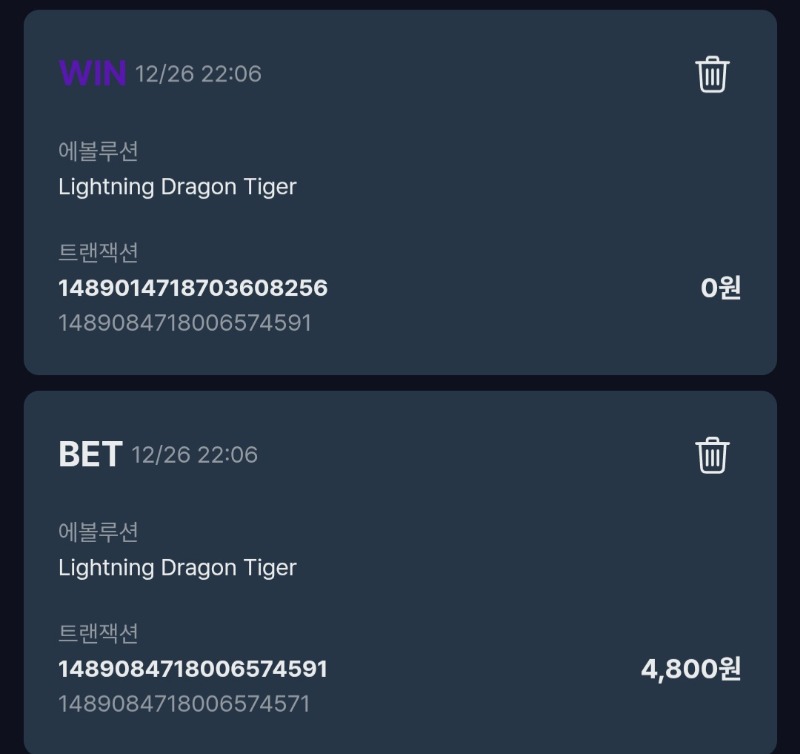
Task: Delete the WIN transaction record
Action: click(x=712, y=74)
